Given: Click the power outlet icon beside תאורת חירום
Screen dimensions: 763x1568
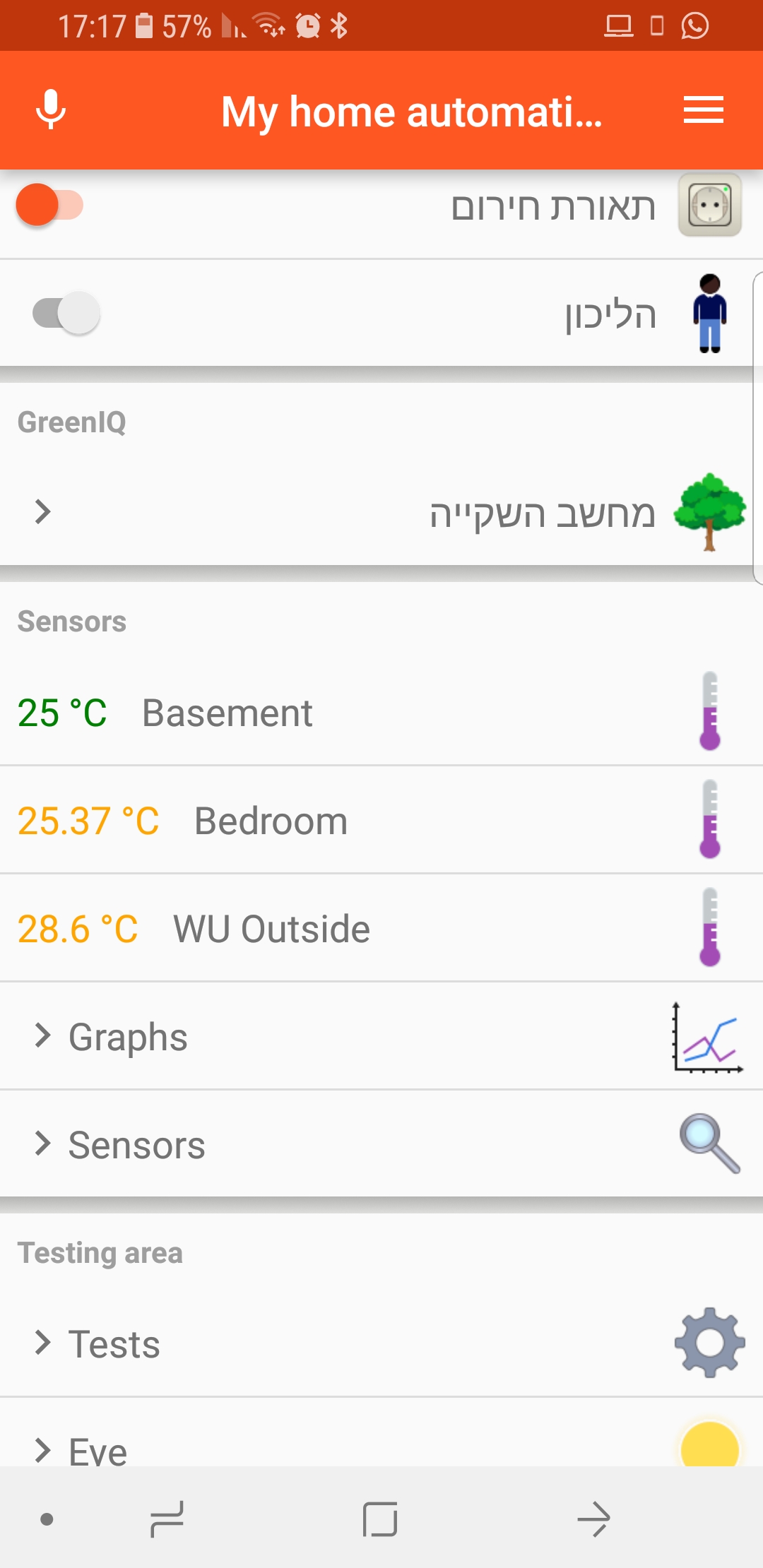Looking at the screenshot, I should click(709, 206).
